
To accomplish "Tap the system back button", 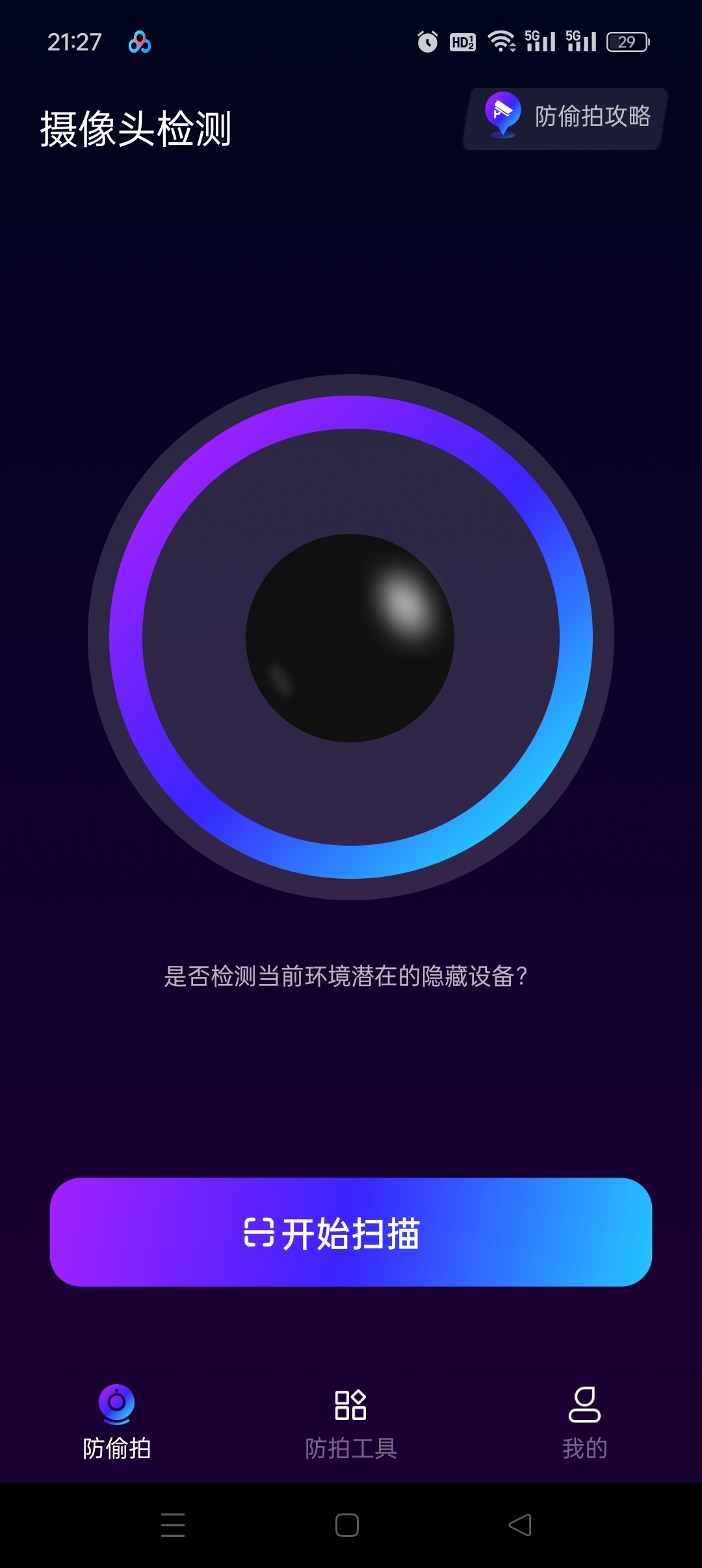I will tap(520, 1525).
